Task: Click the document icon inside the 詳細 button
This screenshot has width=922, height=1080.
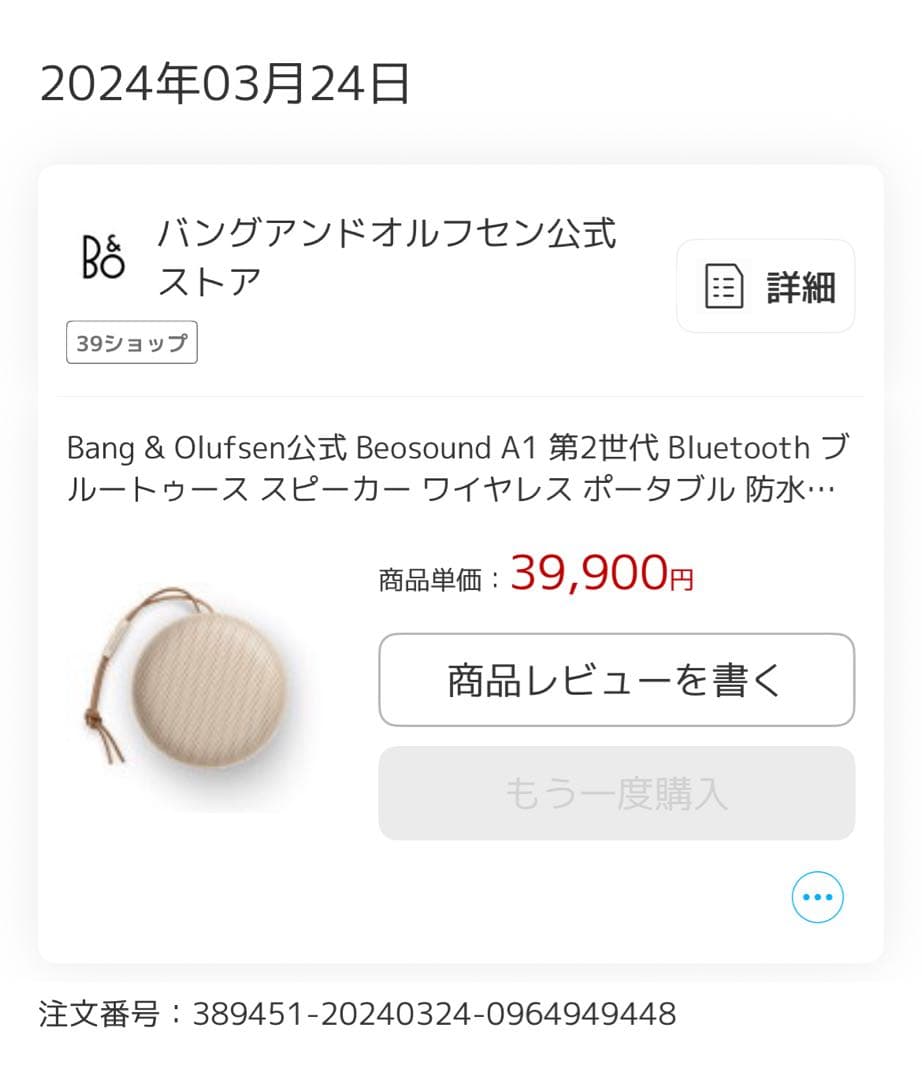Action: coord(723,286)
